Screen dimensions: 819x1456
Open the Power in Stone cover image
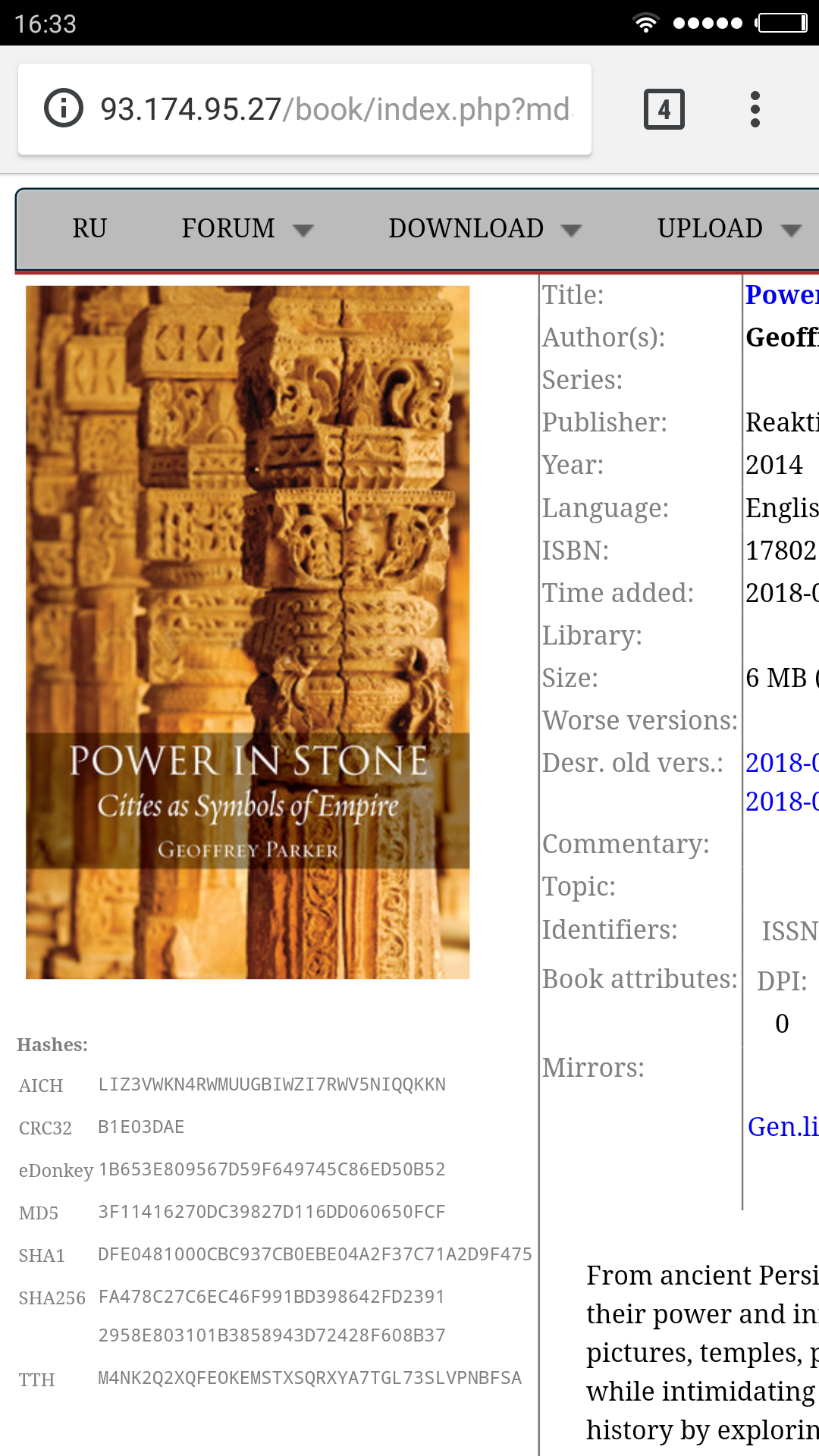[247, 632]
